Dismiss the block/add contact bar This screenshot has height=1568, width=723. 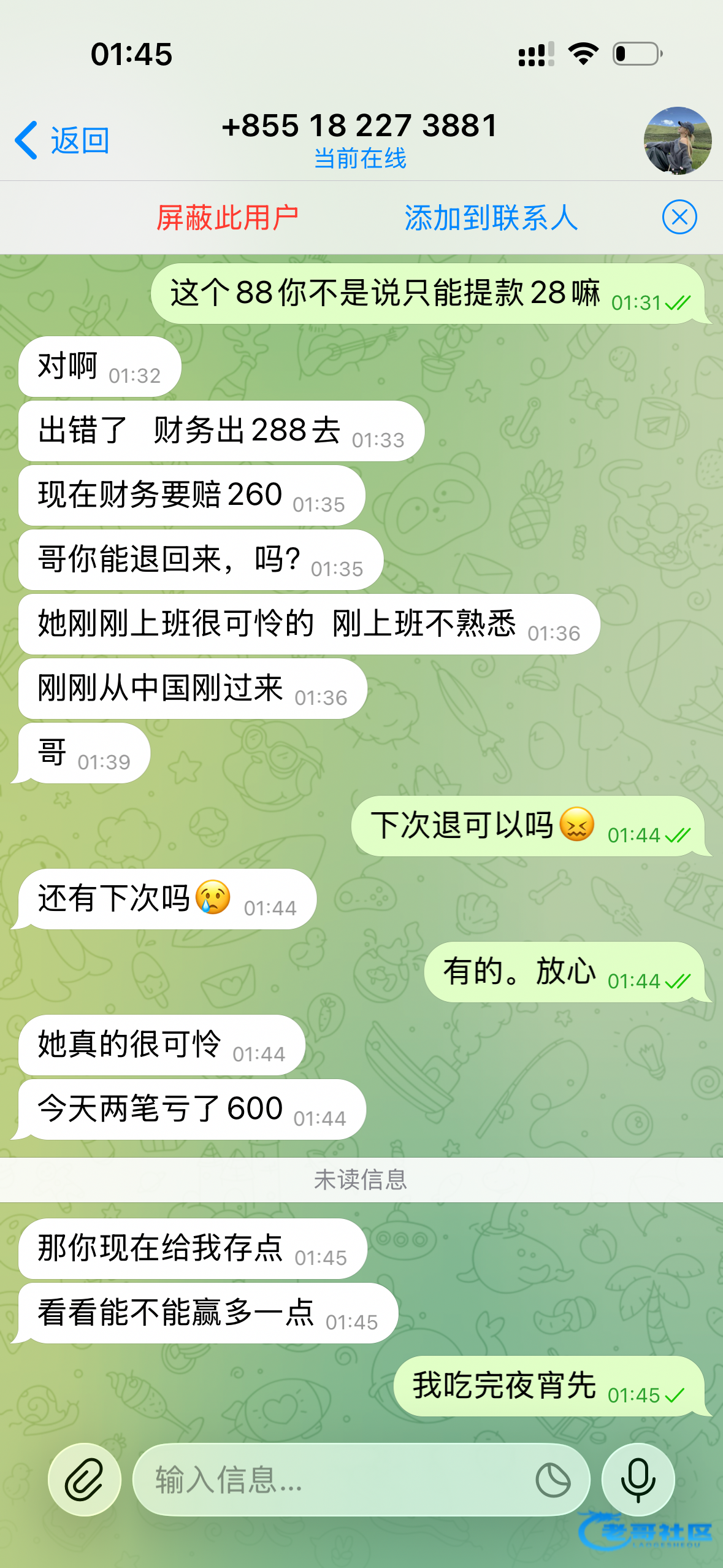tap(679, 217)
